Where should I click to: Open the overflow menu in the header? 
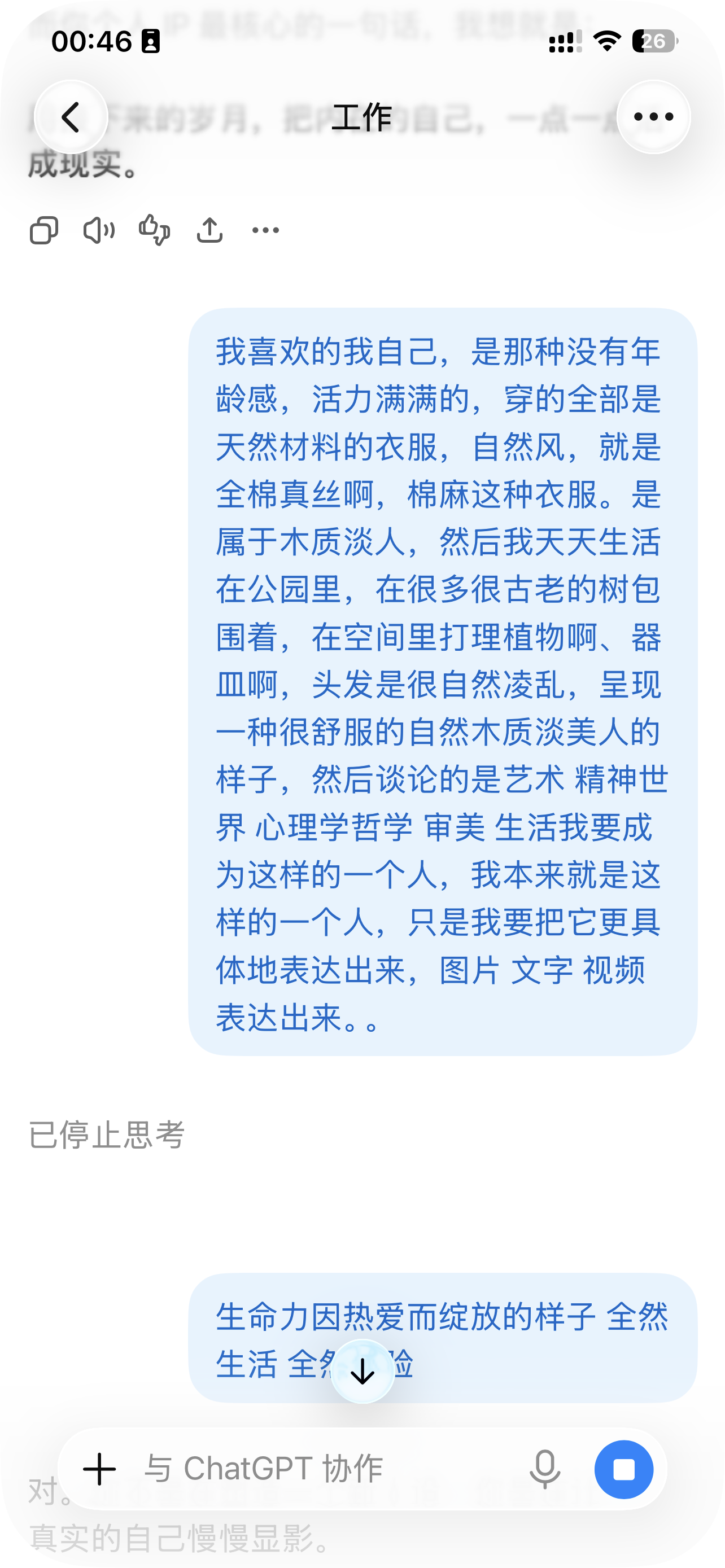[x=653, y=117]
